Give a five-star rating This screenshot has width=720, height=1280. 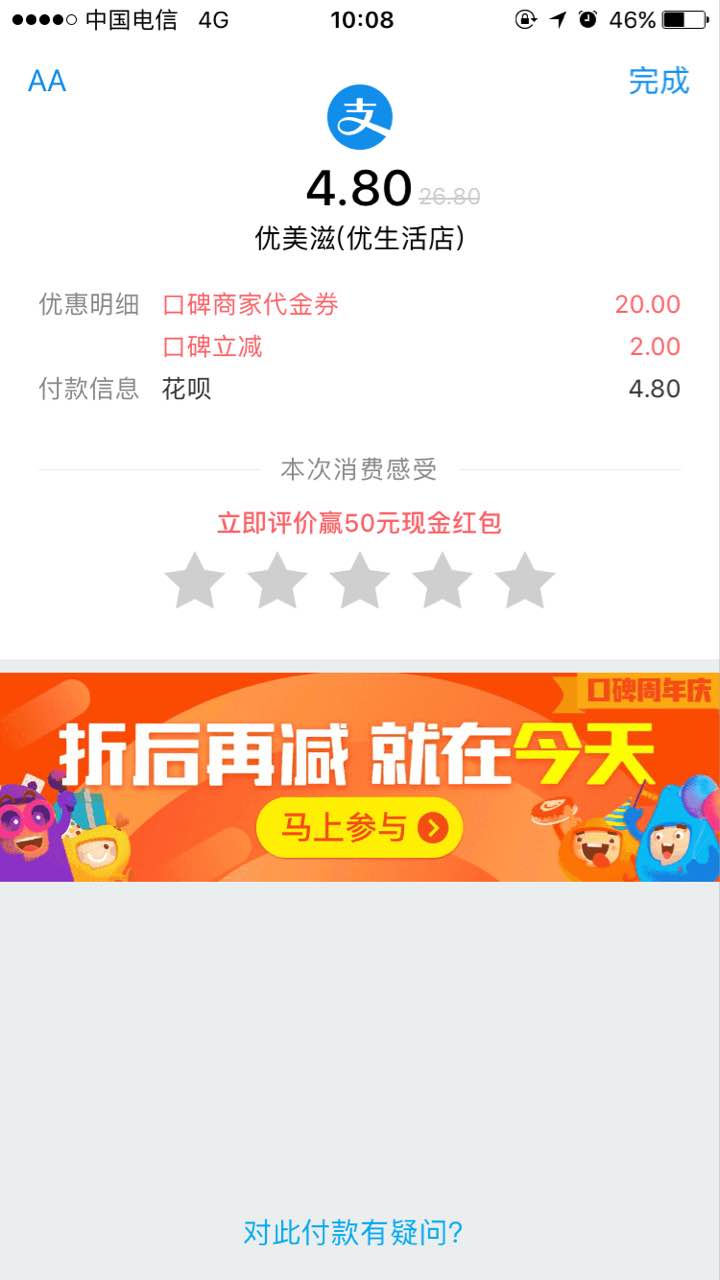point(524,581)
